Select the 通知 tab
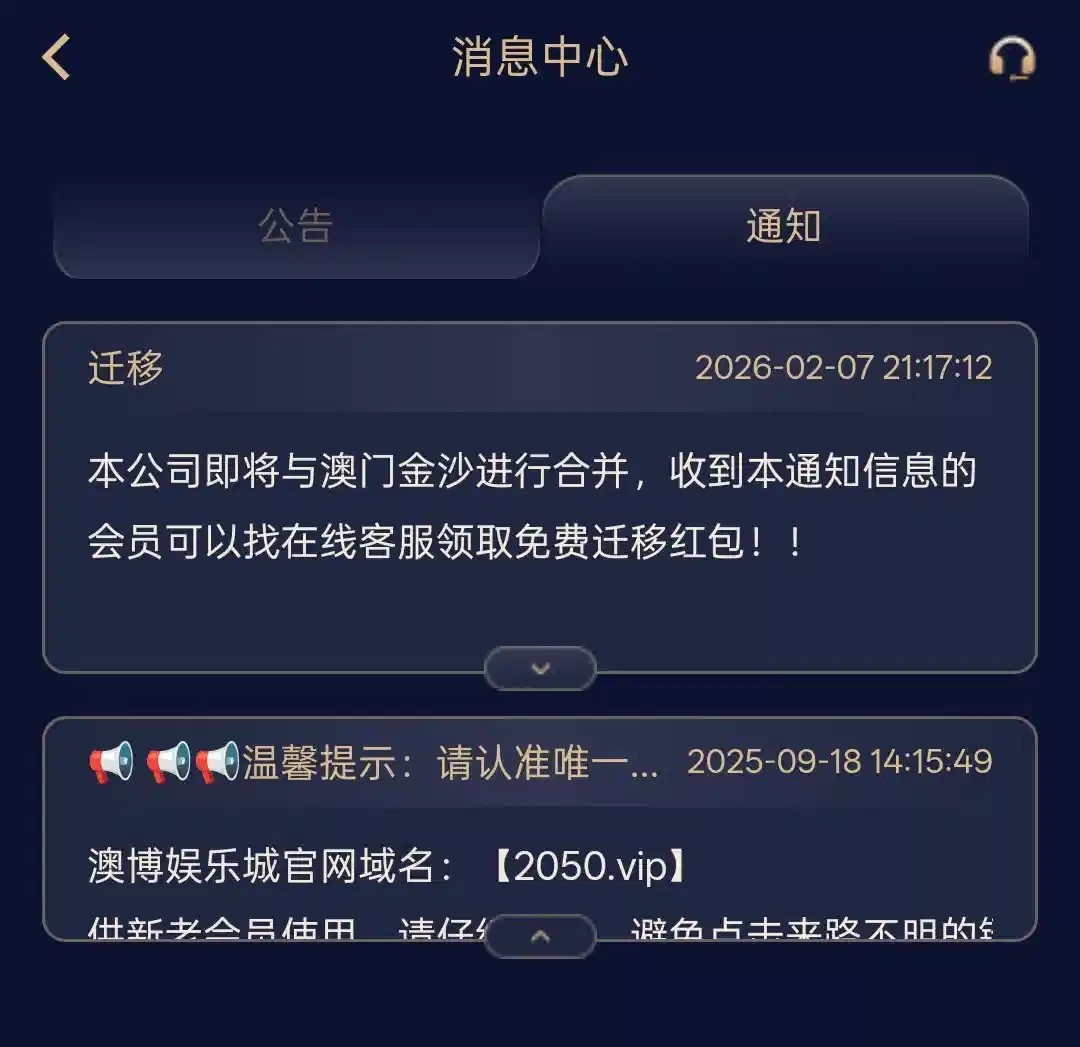This screenshot has width=1080, height=1047. tap(784, 226)
